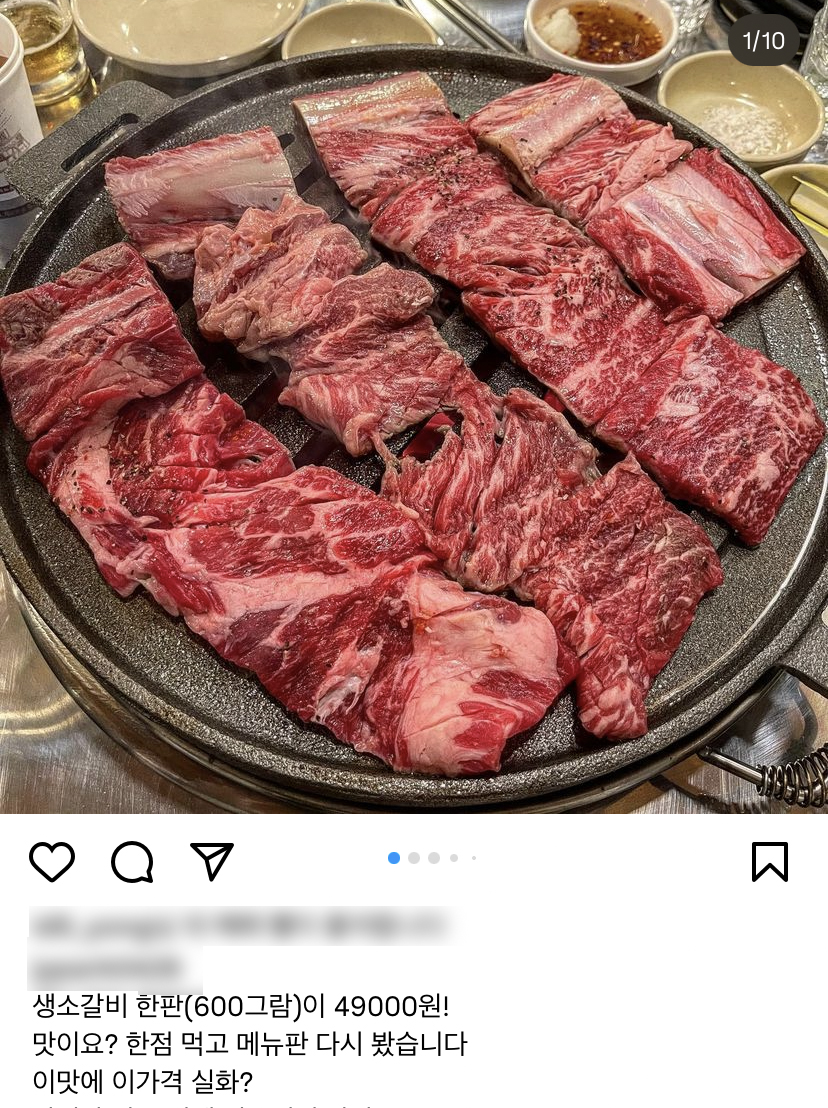Save post with the bookmark icon

pos(769,861)
